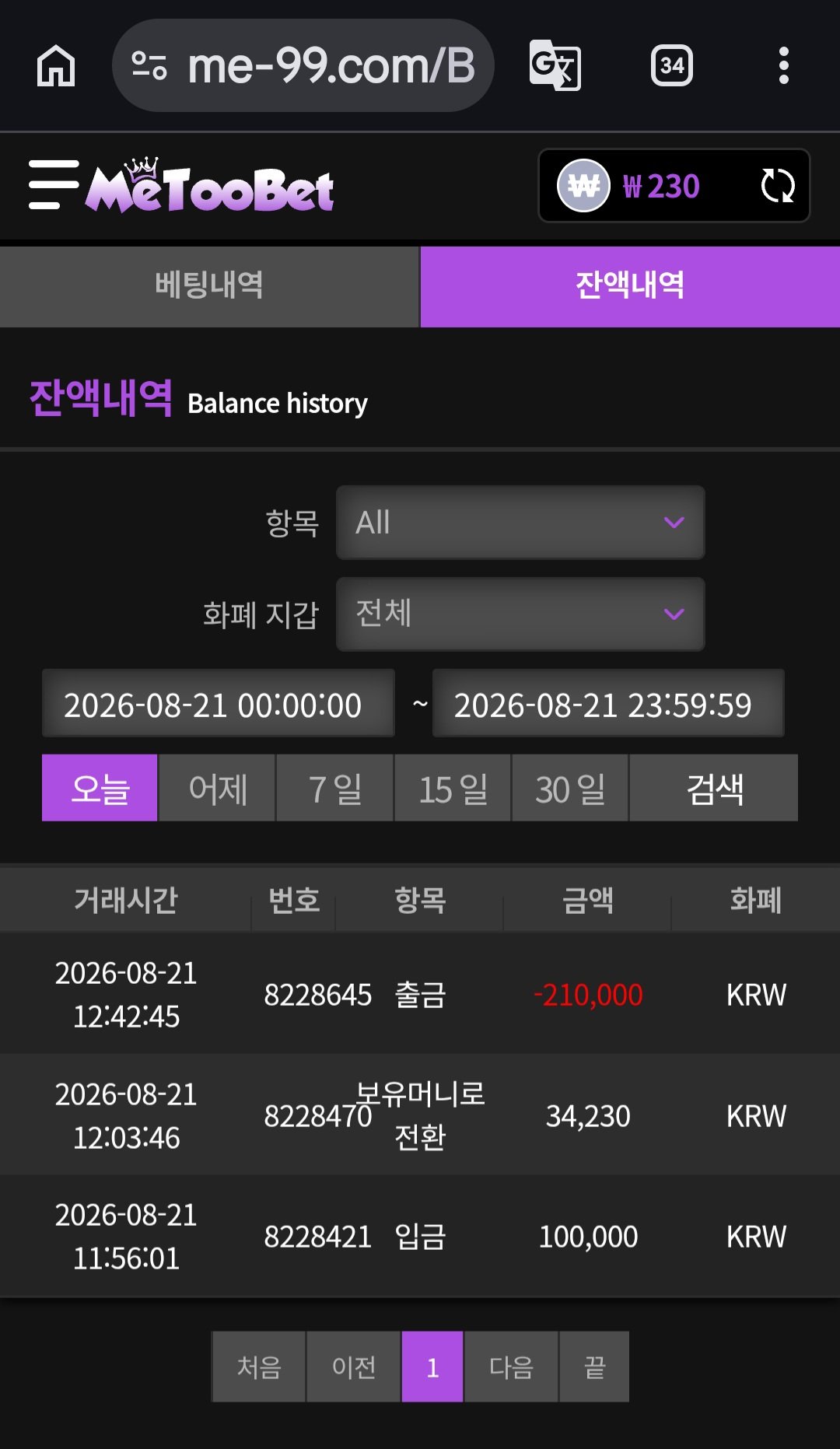
Task: Expand the 항목 All dropdown
Action: pyautogui.click(x=520, y=523)
